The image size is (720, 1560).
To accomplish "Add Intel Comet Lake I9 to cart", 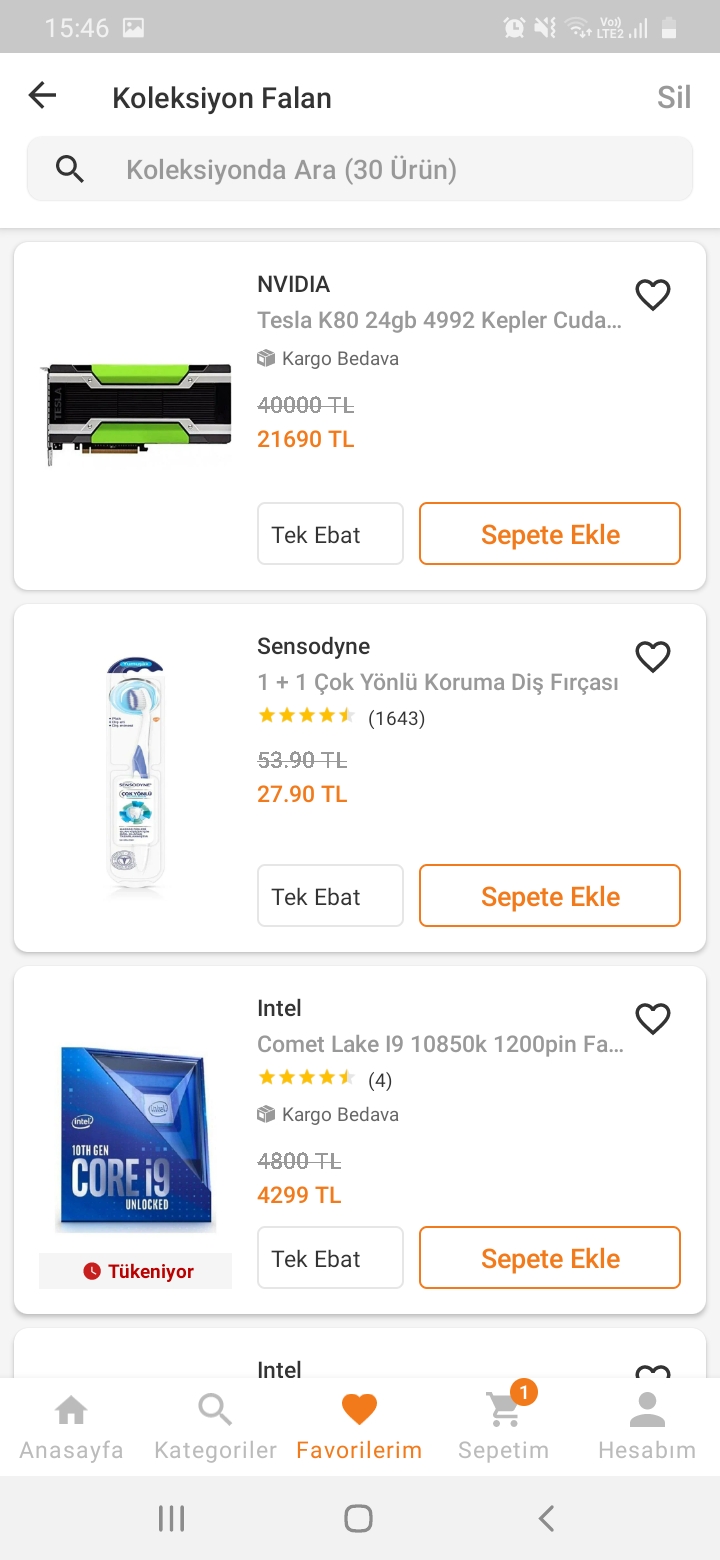I will click(x=549, y=1258).
